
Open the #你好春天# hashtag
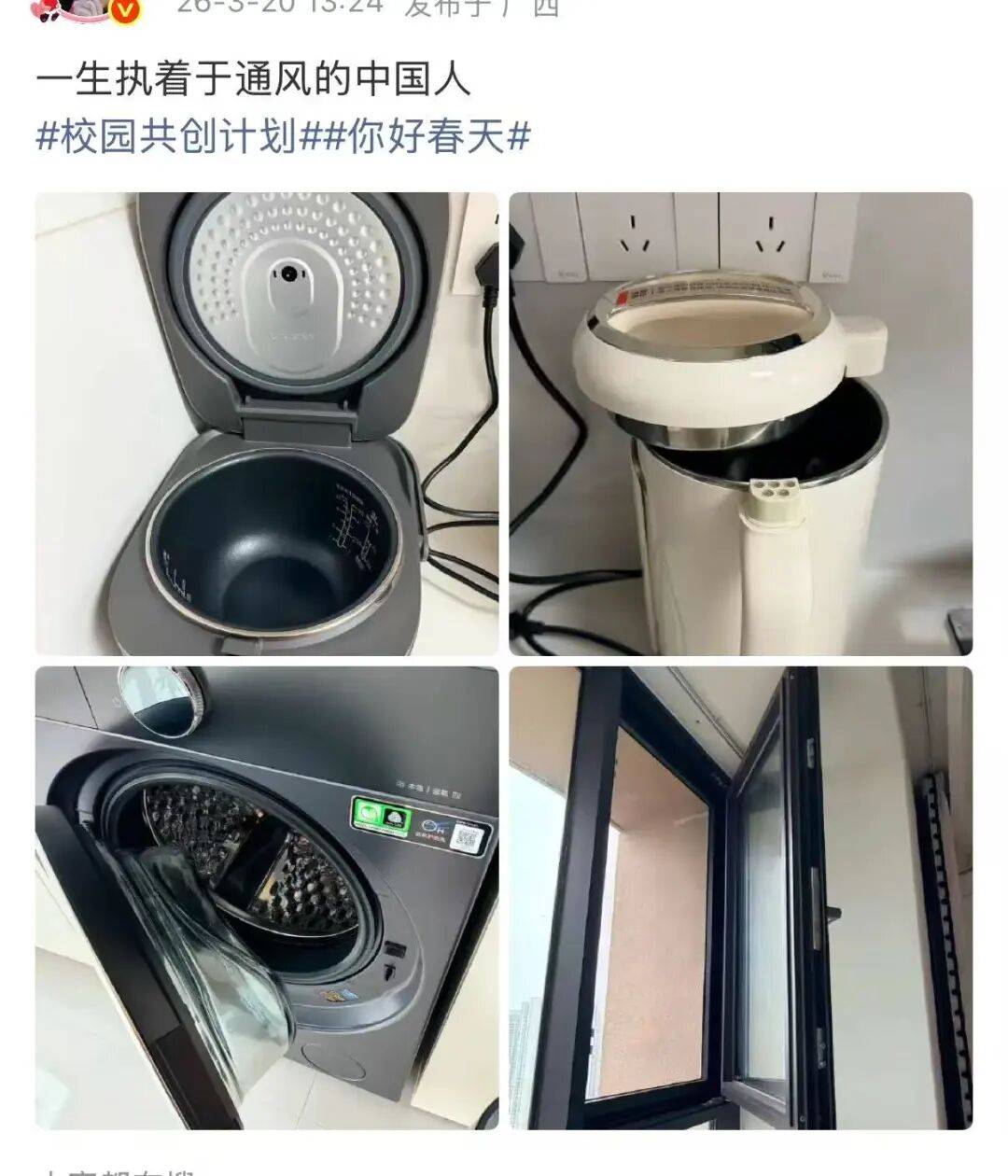(427, 137)
